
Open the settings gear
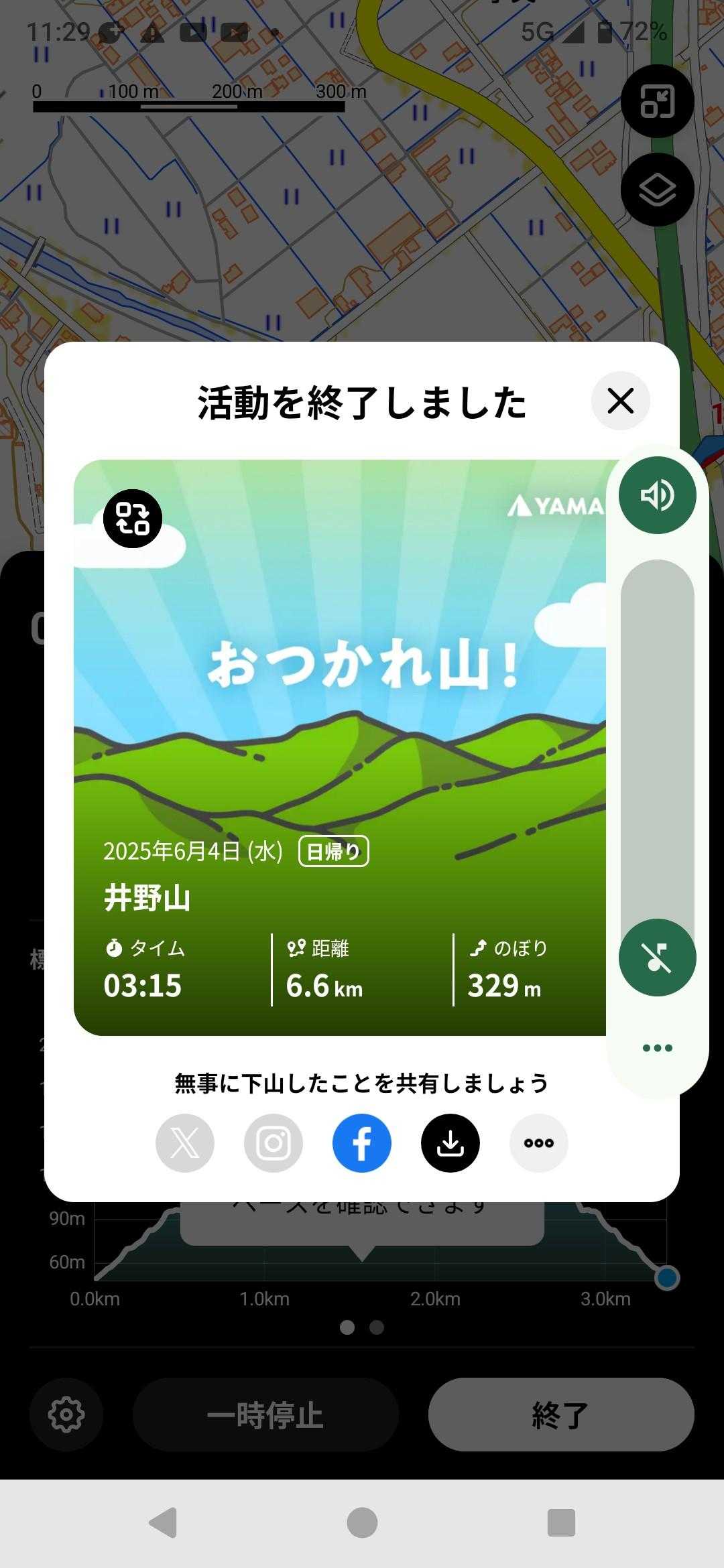click(66, 1415)
